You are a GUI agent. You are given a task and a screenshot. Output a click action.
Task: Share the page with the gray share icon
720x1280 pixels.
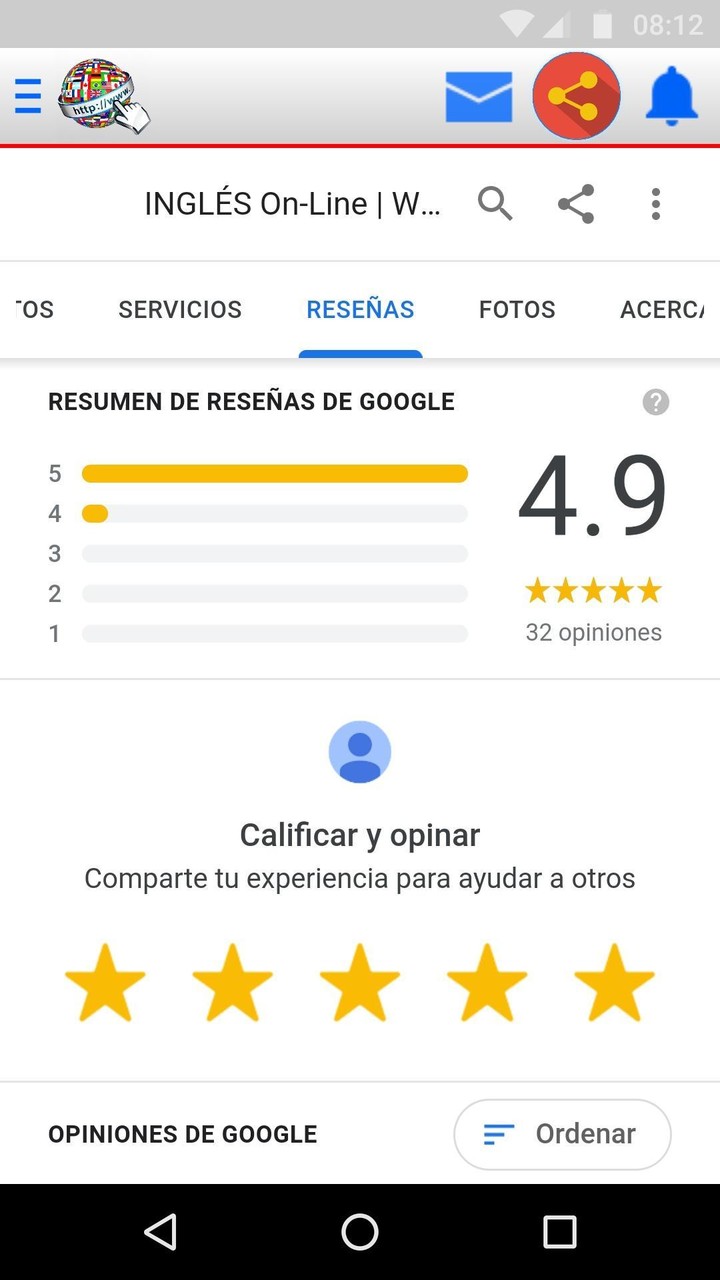pyautogui.click(x=575, y=203)
